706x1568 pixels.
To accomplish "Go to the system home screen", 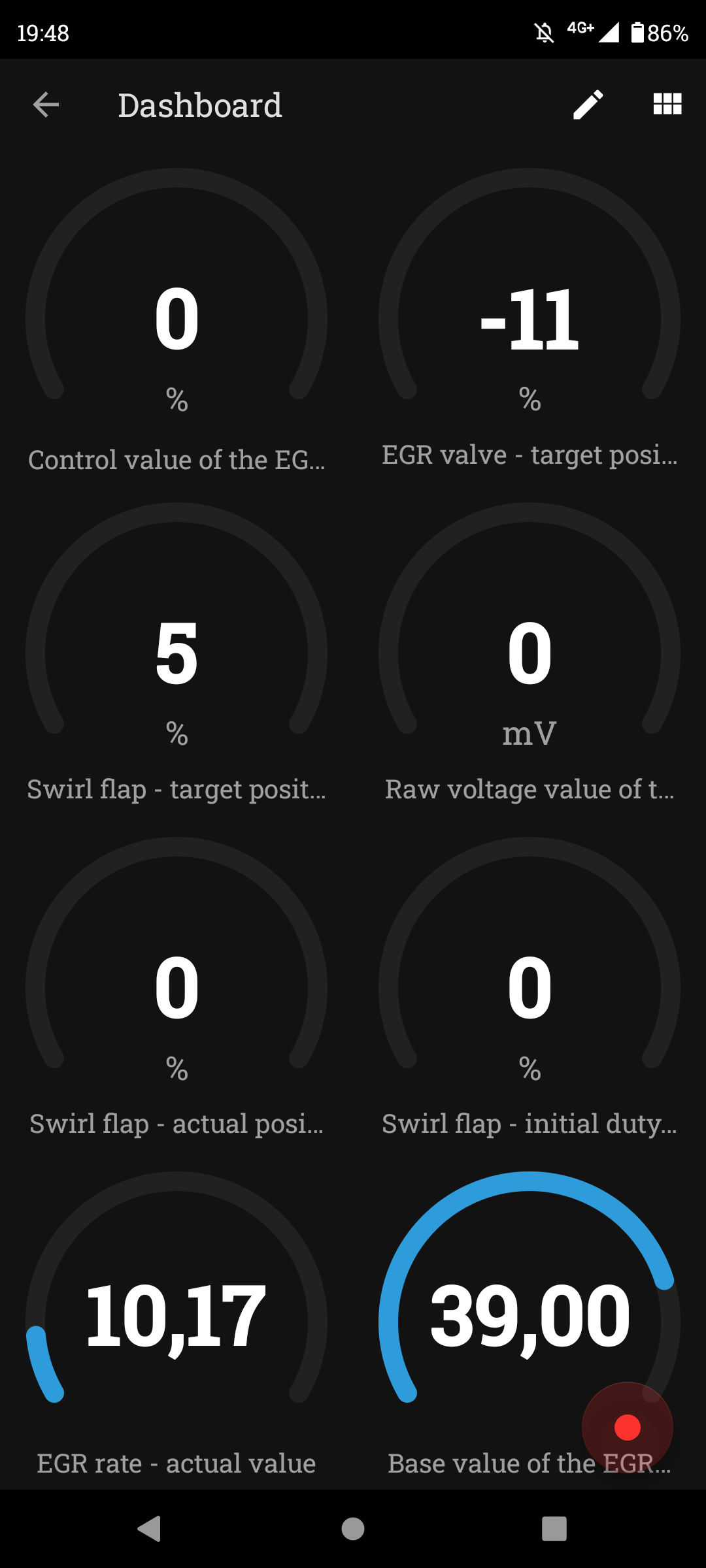I will pos(353,1529).
